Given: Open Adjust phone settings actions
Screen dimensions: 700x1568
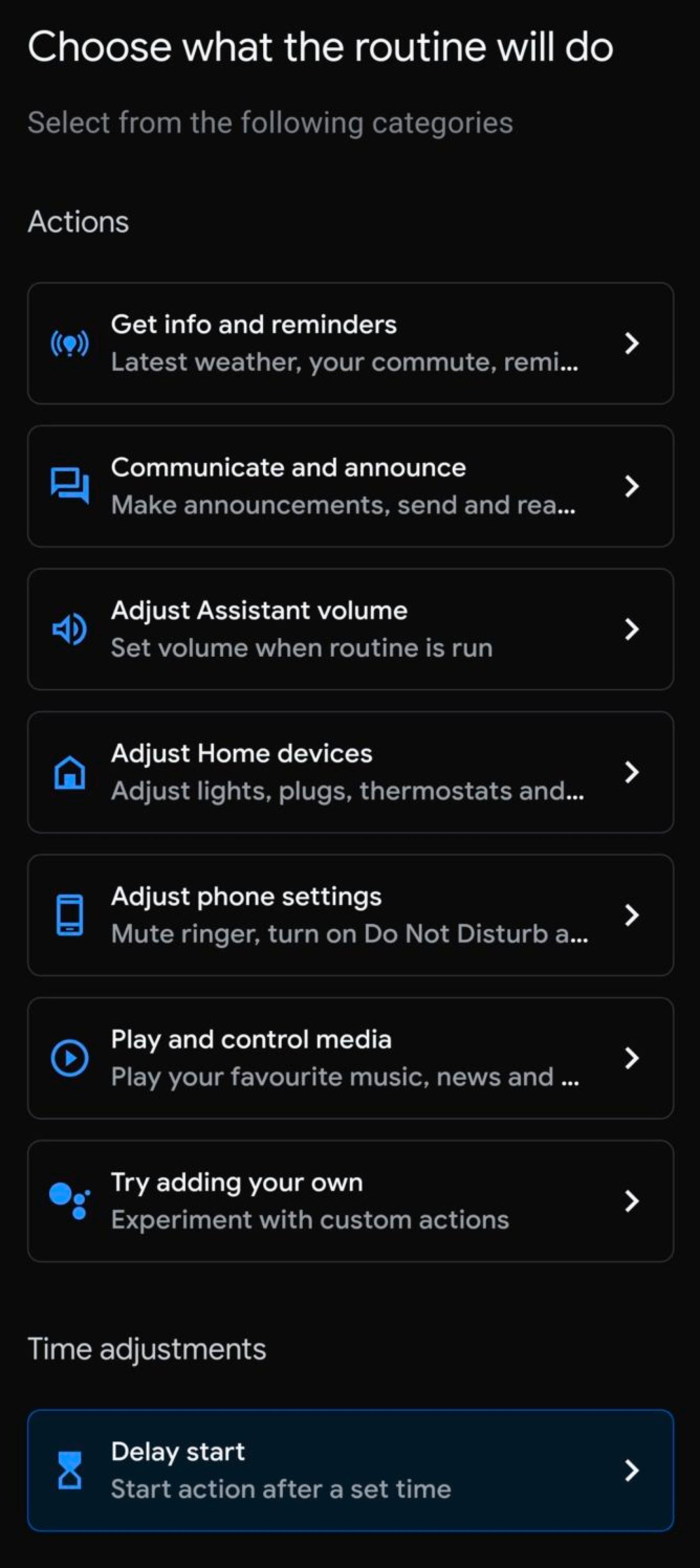Looking at the screenshot, I should coord(350,915).
